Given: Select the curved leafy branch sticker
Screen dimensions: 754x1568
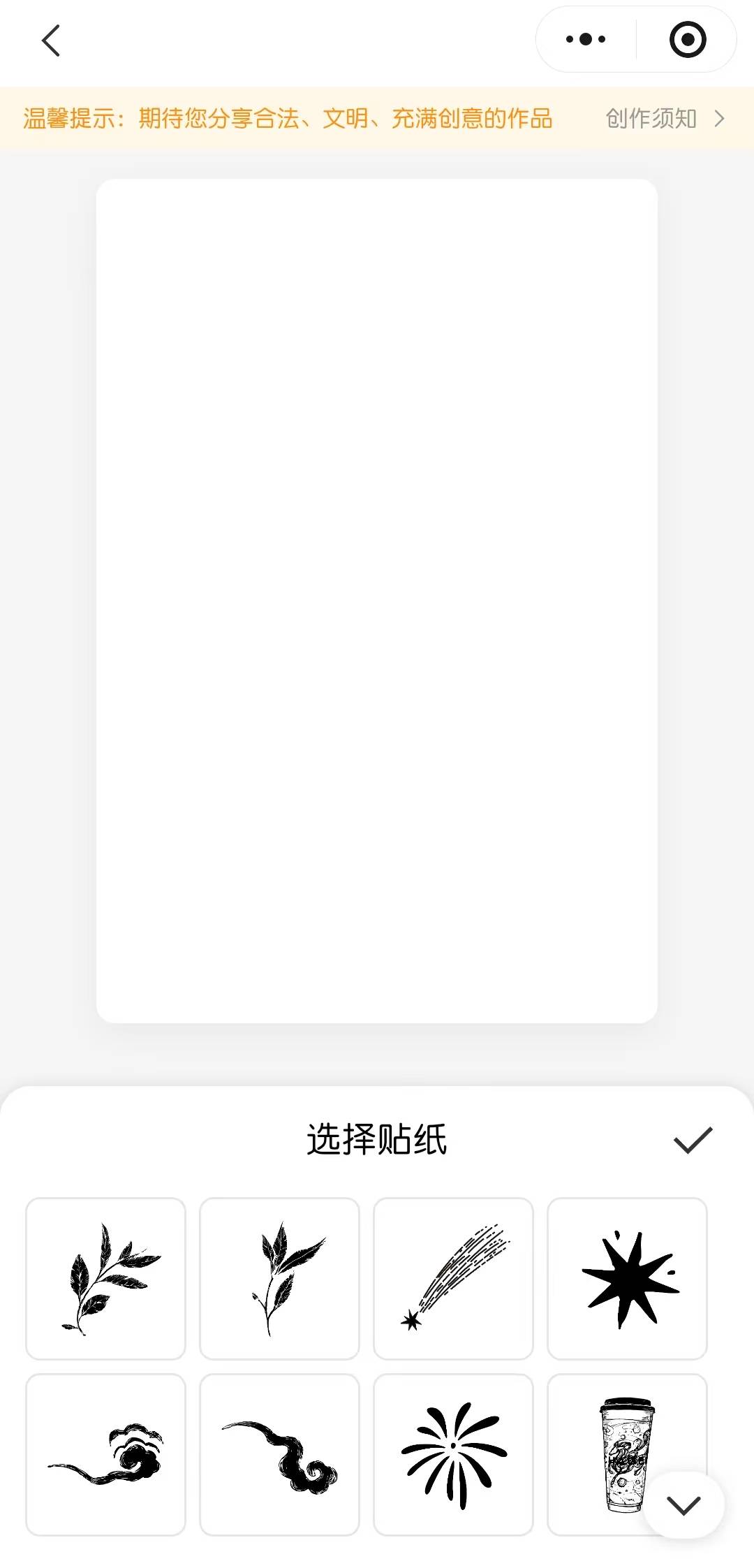Looking at the screenshot, I should [106, 1278].
